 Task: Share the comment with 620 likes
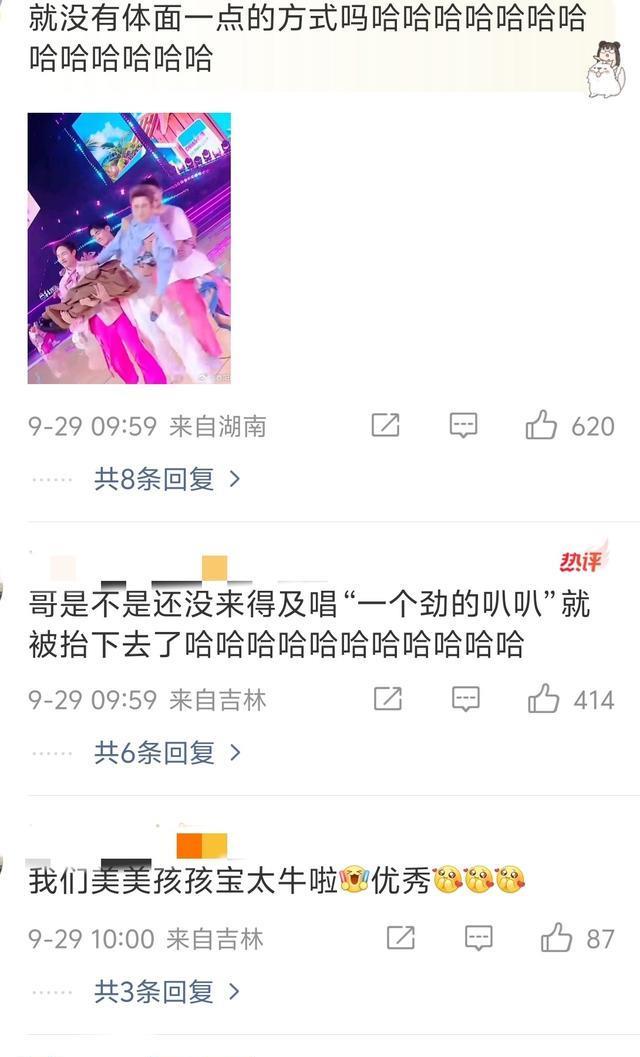[x=385, y=426]
